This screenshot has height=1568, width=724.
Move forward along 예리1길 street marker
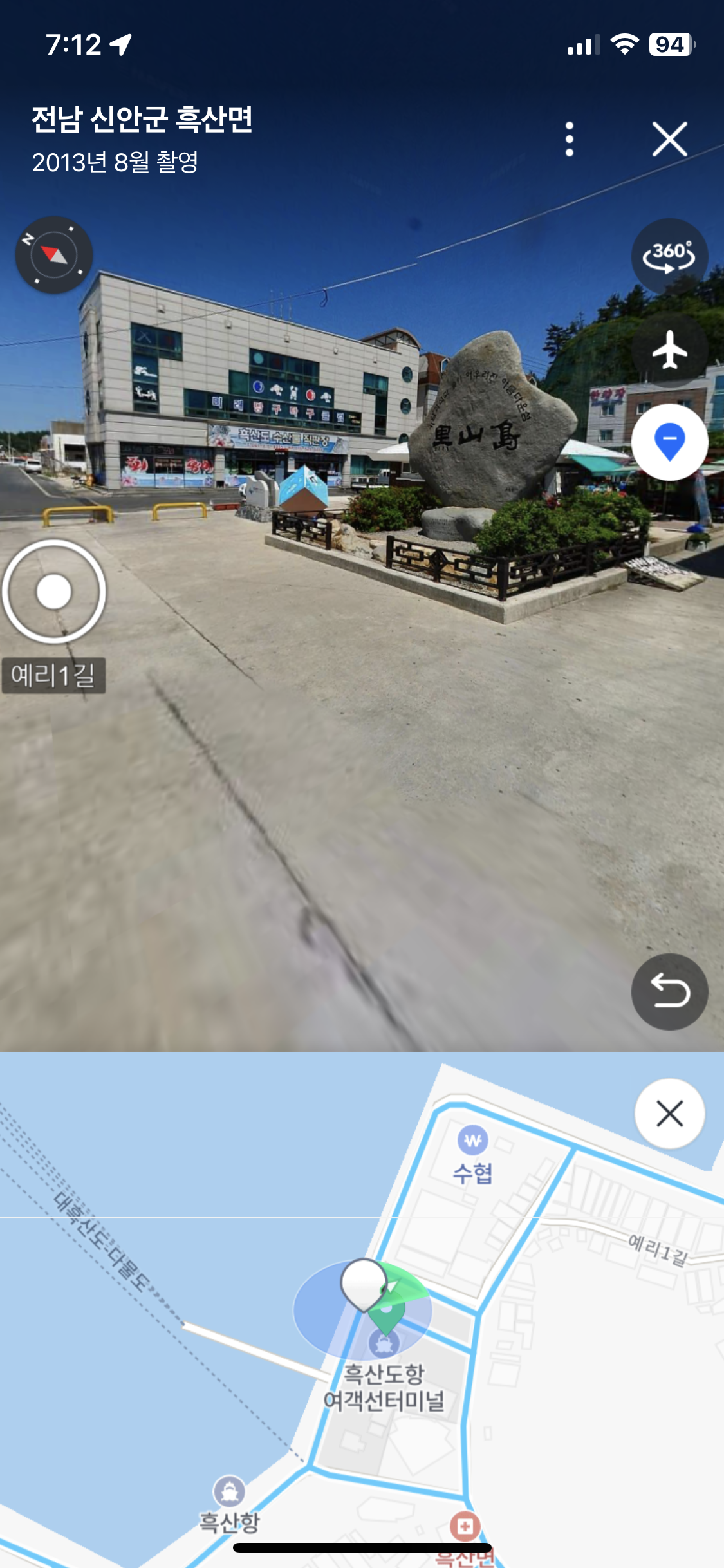54,592
